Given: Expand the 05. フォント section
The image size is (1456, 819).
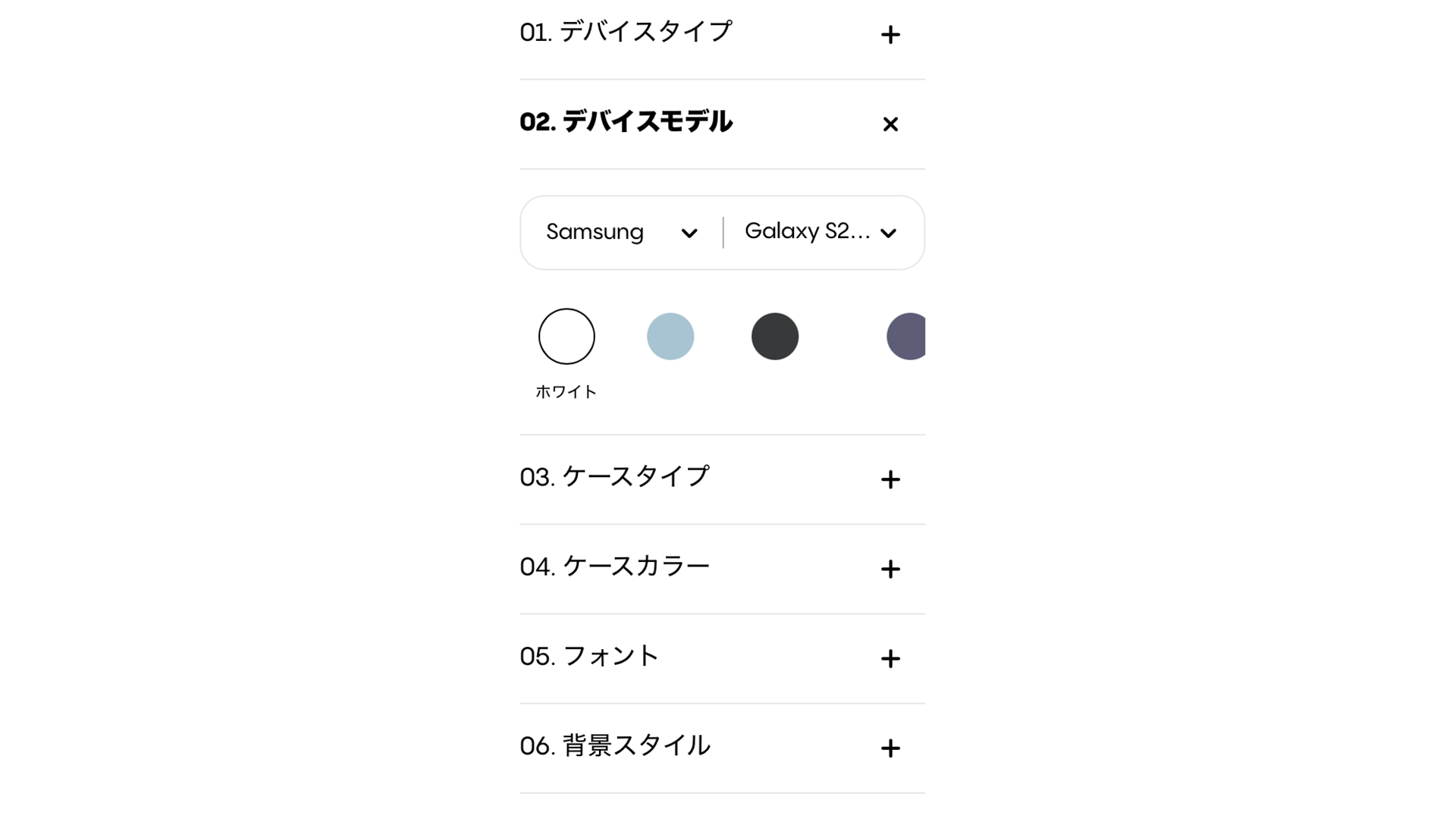Looking at the screenshot, I should (x=890, y=658).
